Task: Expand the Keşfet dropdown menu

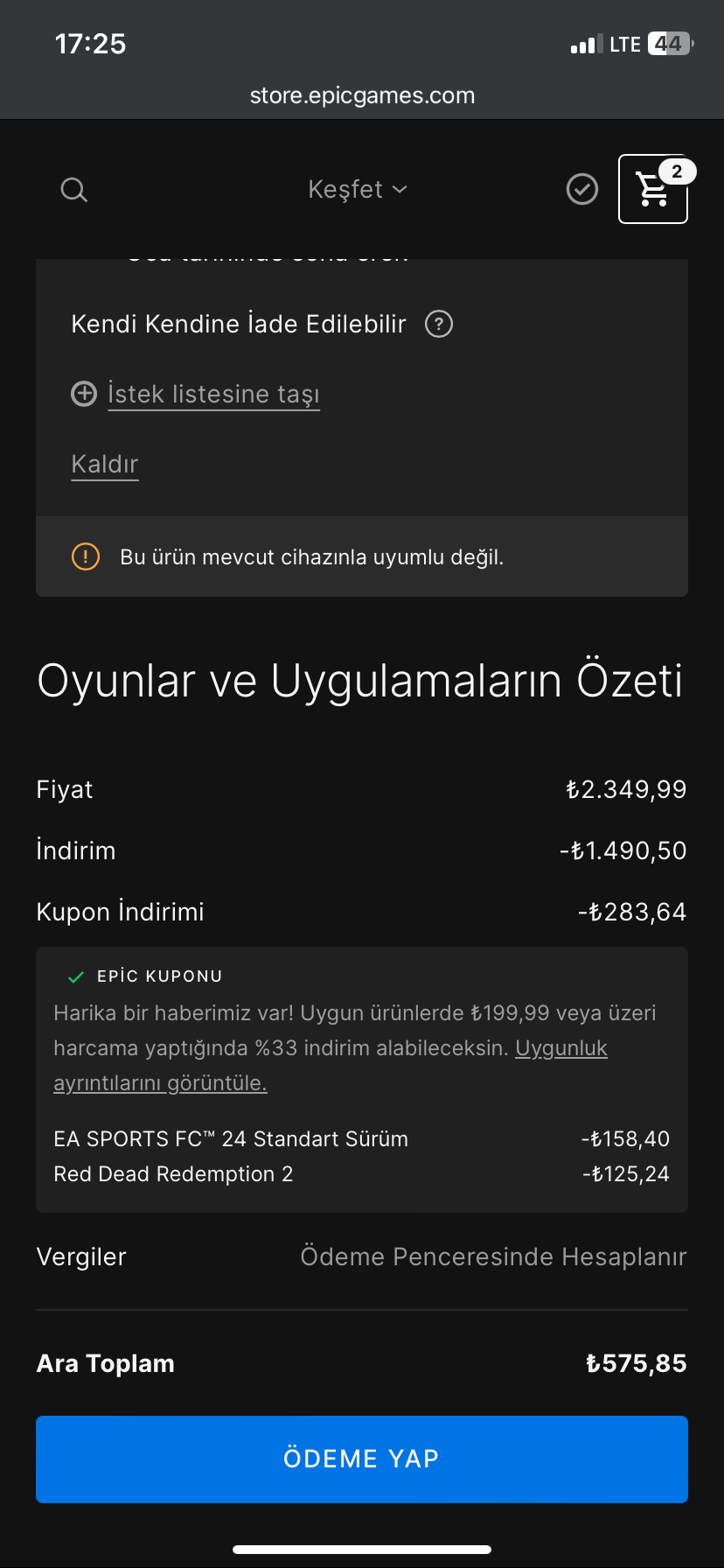Action: (358, 190)
